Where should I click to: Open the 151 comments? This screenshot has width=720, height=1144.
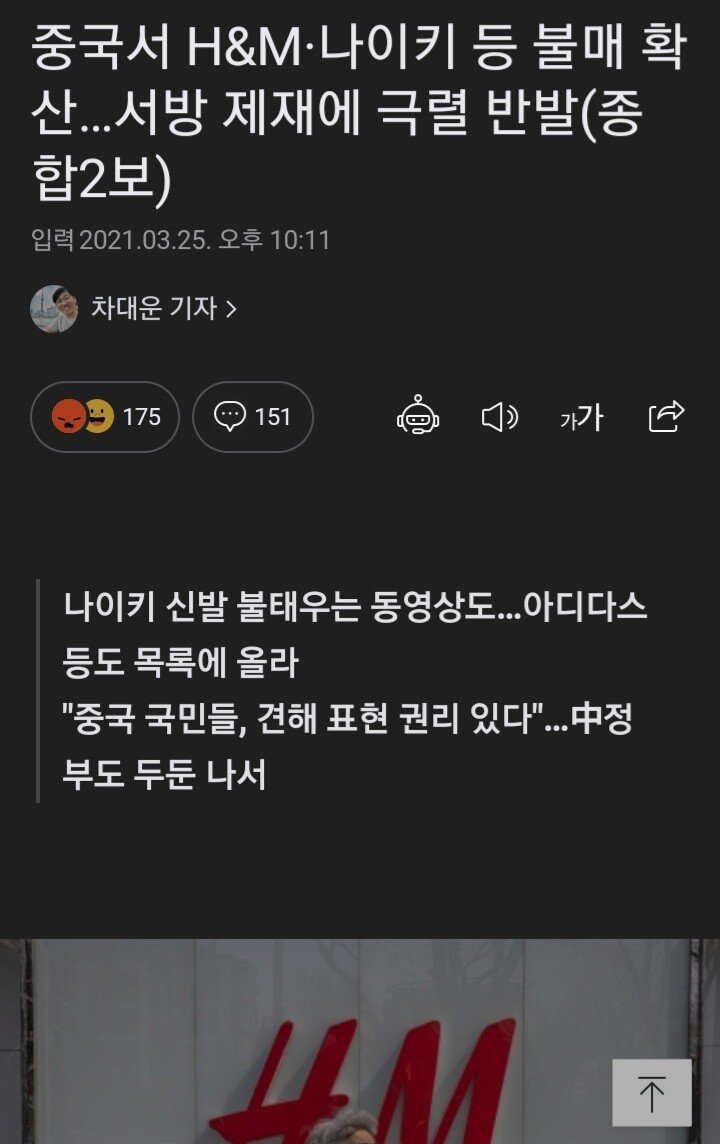[x=252, y=416]
